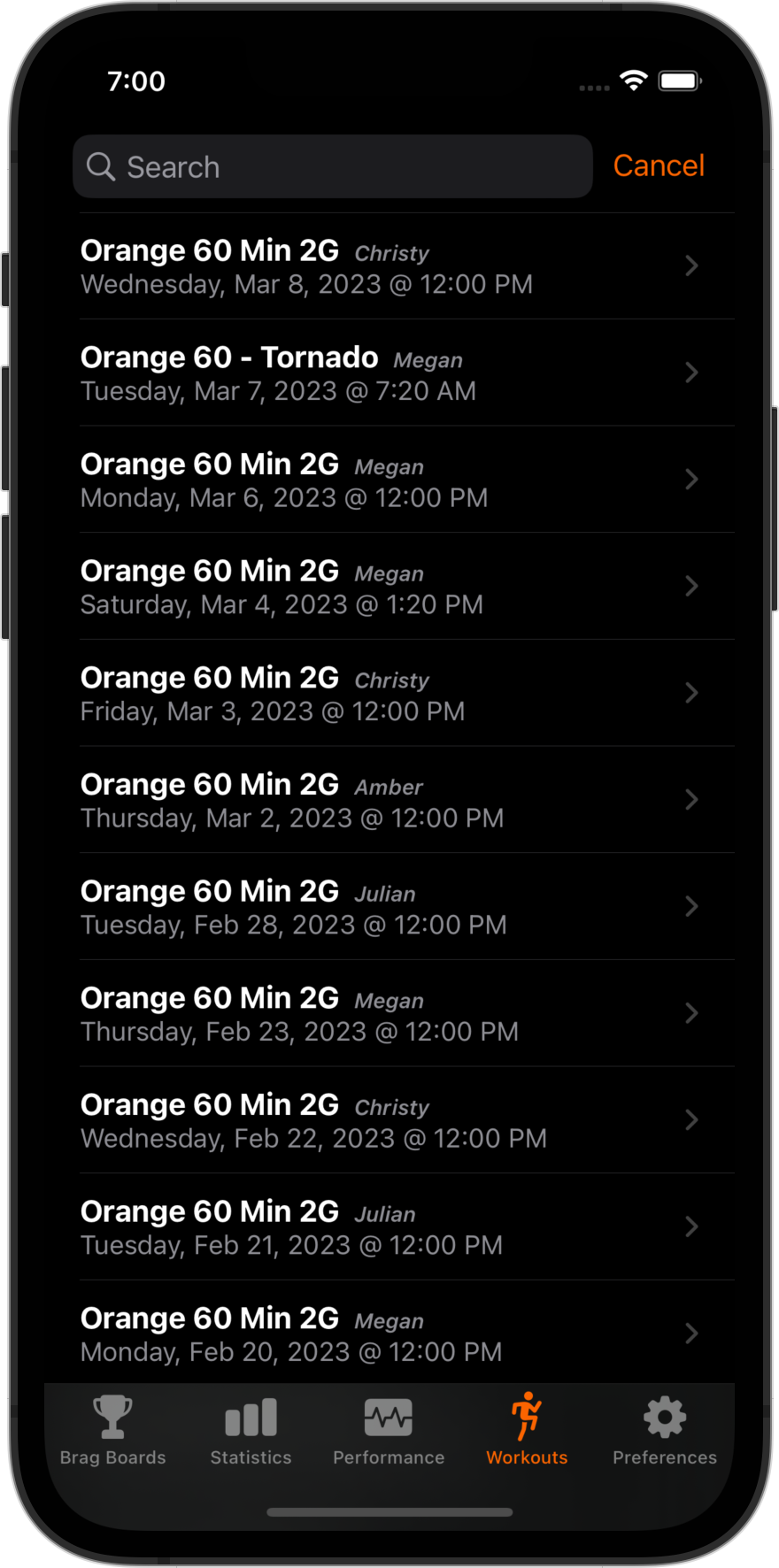Open the Monday, Feb 20 workout with Megan

pos(389,1334)
